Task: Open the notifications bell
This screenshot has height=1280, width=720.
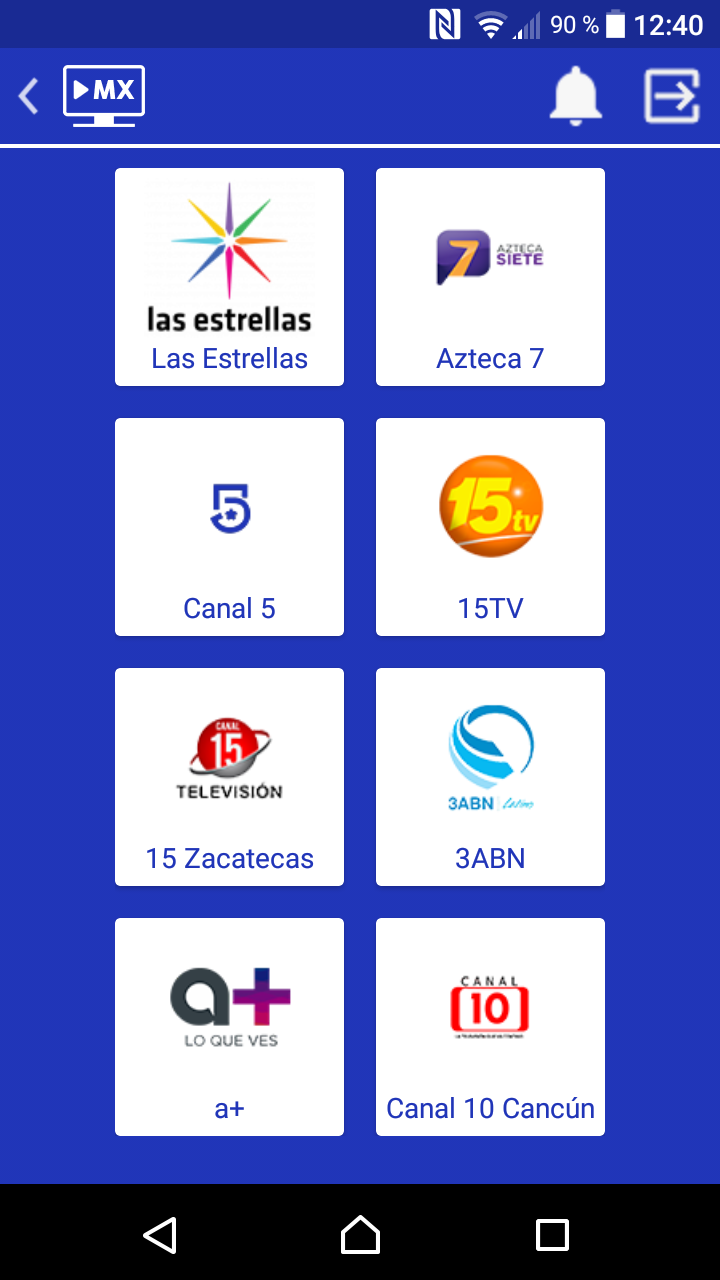Action: (x=576, y=97)
